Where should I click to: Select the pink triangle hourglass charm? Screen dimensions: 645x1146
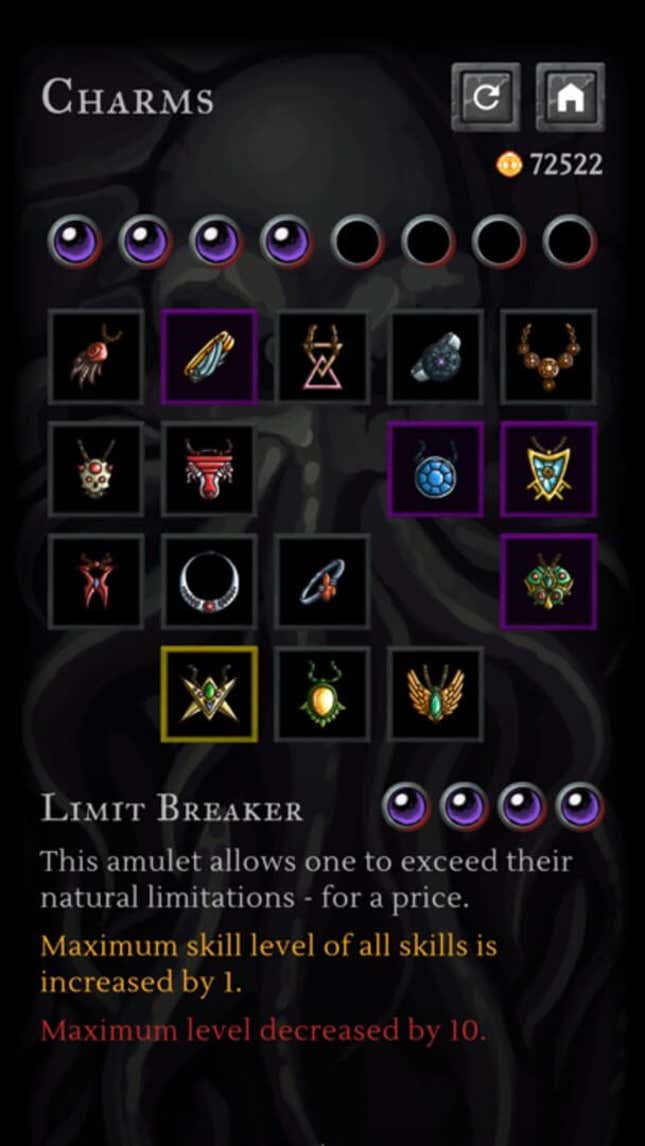[x=322, y=357]
